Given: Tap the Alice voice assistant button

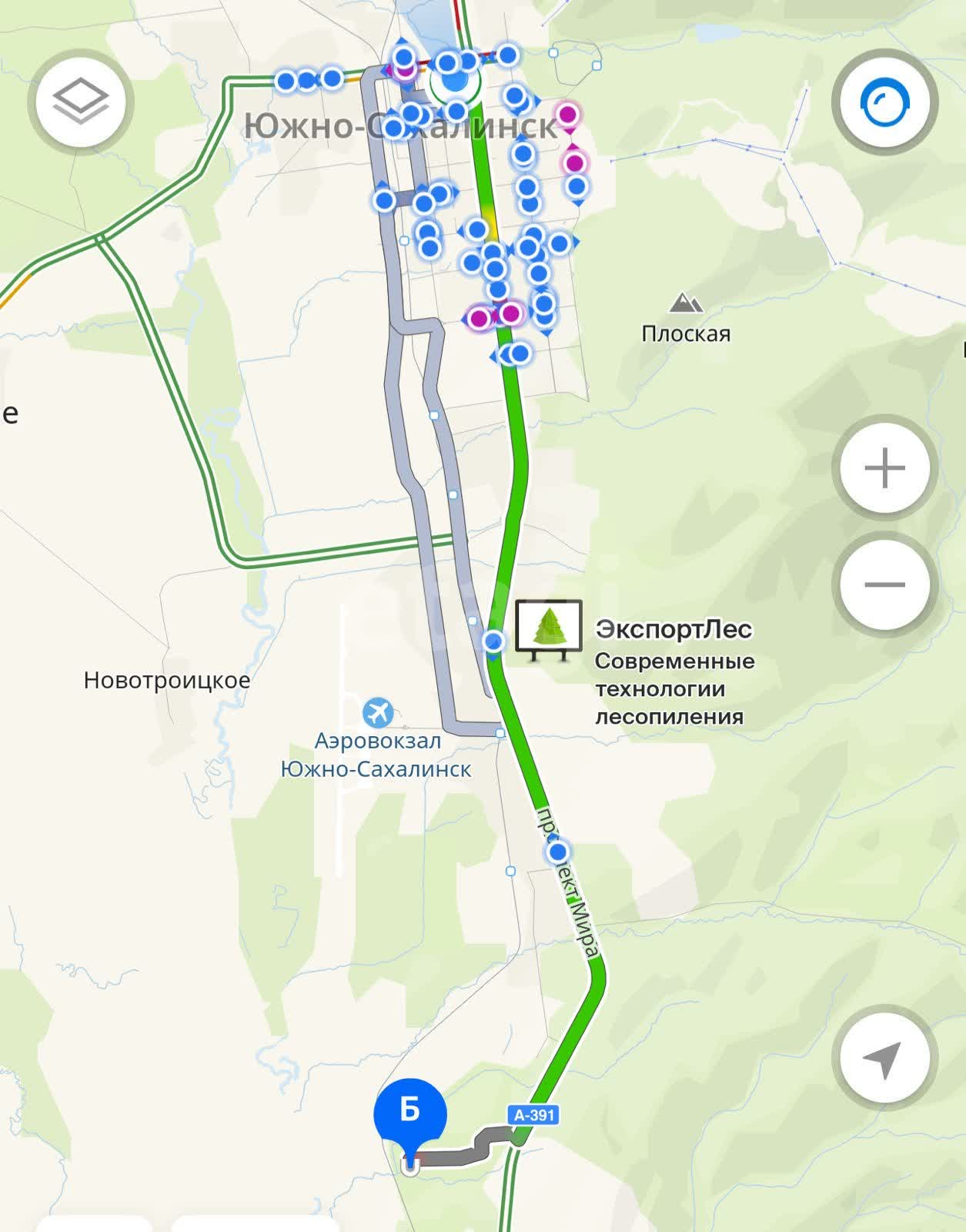Looking at the screenshot, I should coord(884,102).
